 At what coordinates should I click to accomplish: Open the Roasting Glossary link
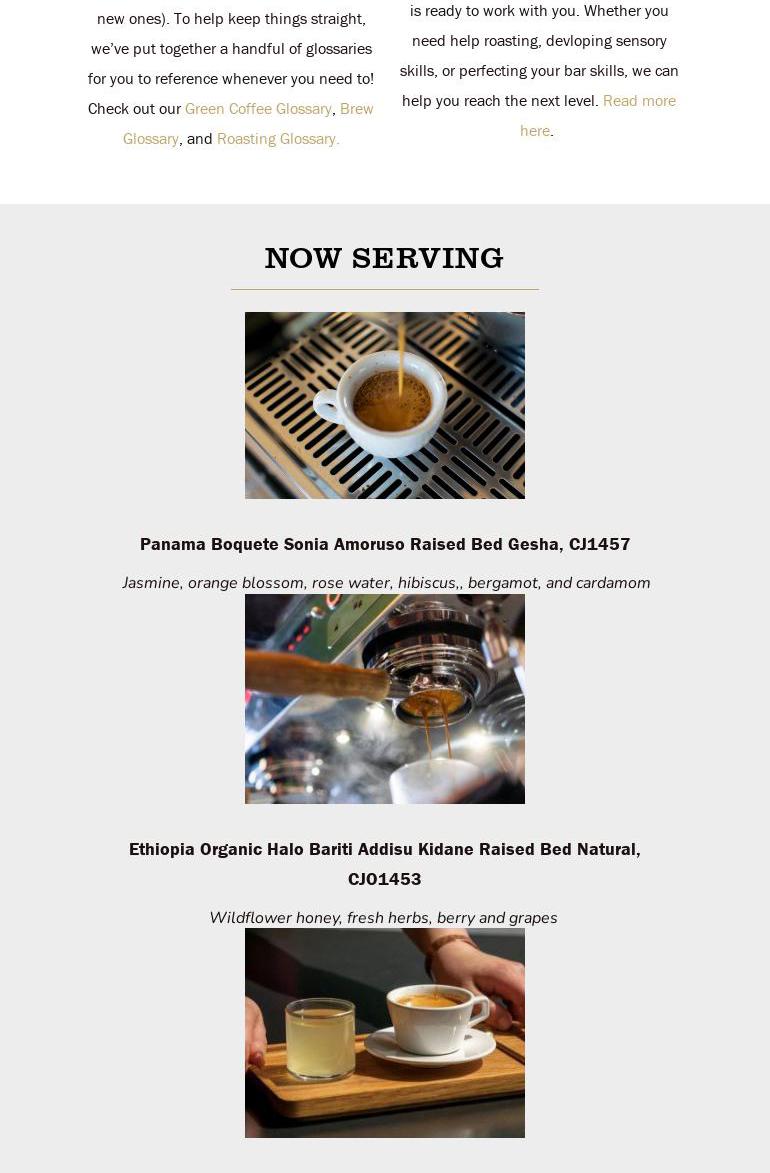tap(278, 139)
